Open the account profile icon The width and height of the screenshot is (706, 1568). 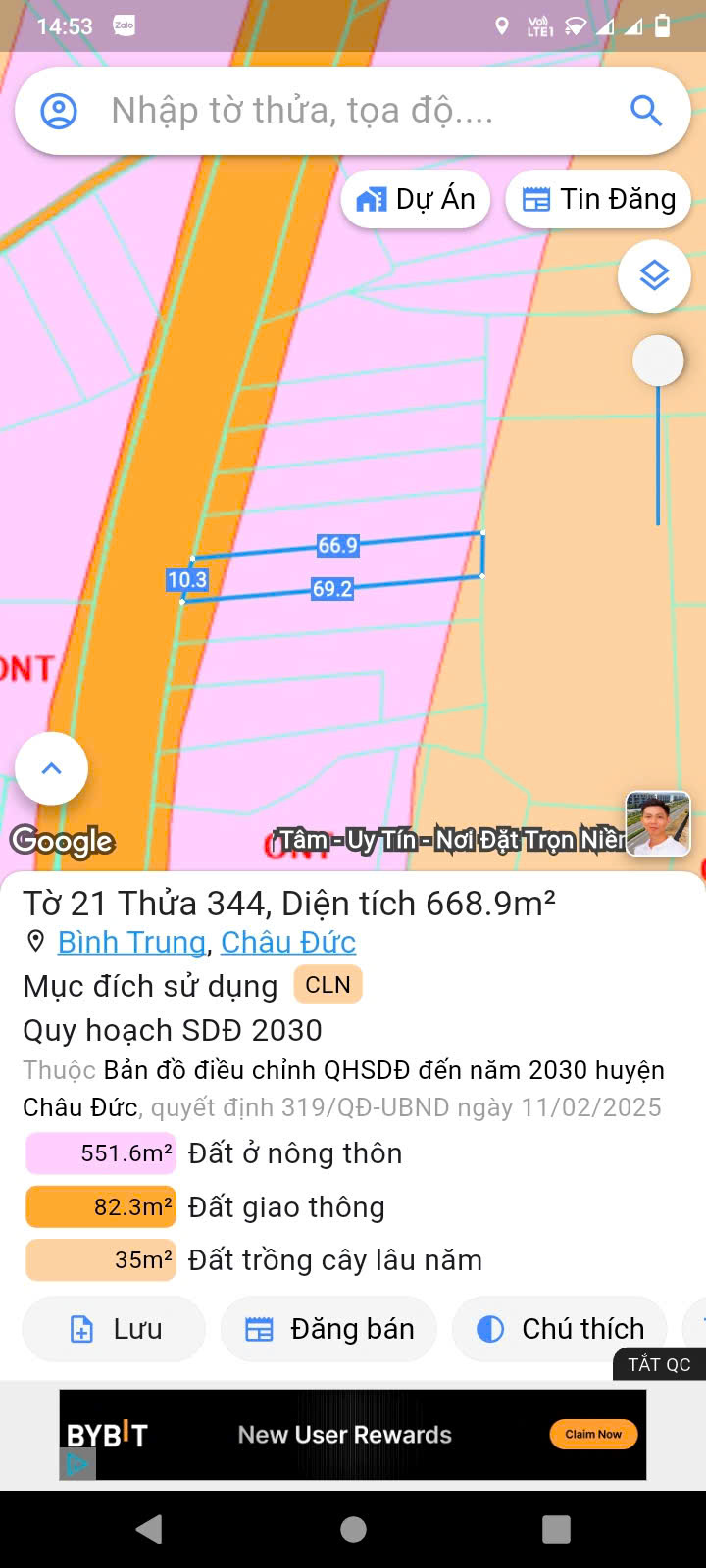pos(59,111)
